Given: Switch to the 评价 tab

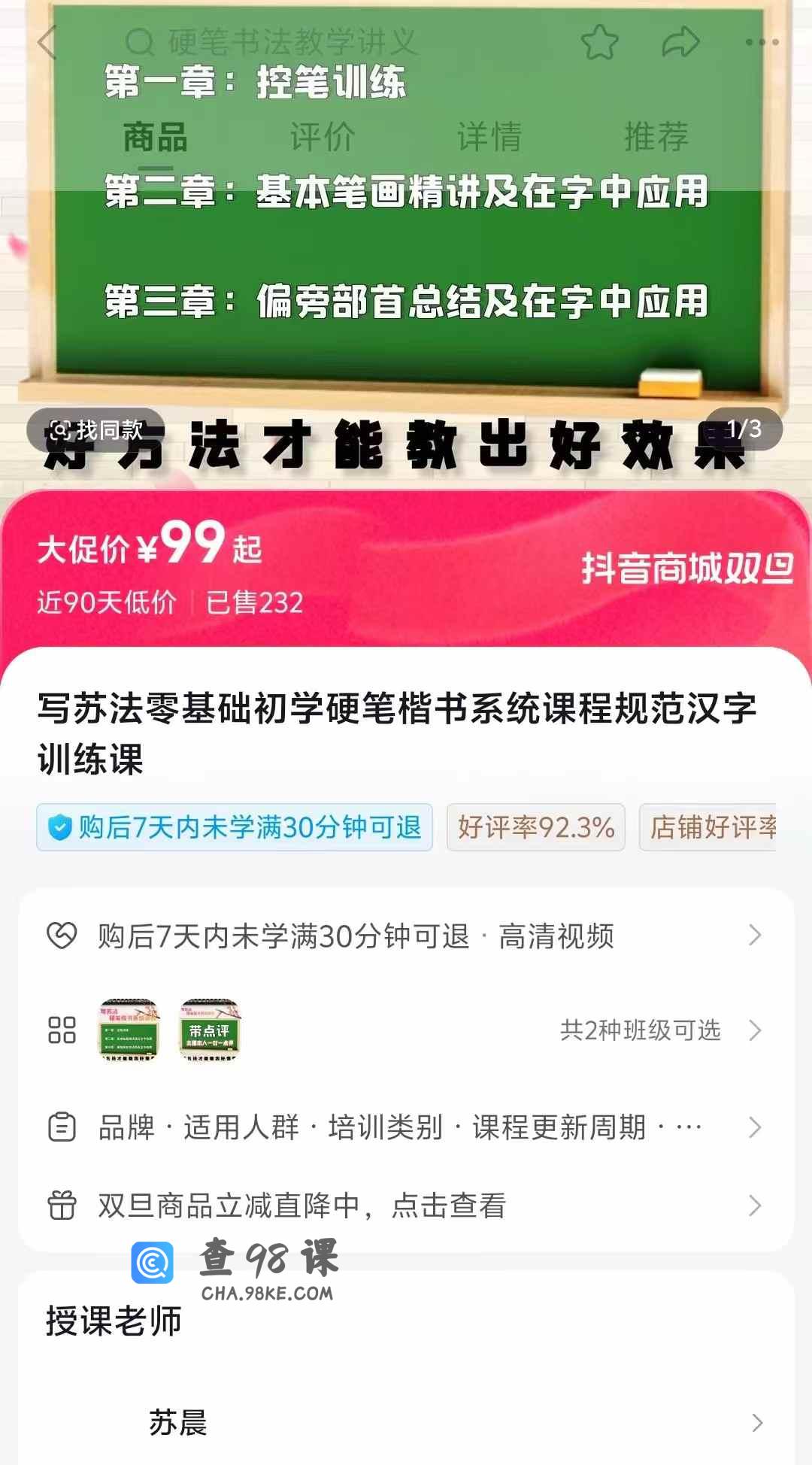Looking at the screenshot, I should point(323,137).
